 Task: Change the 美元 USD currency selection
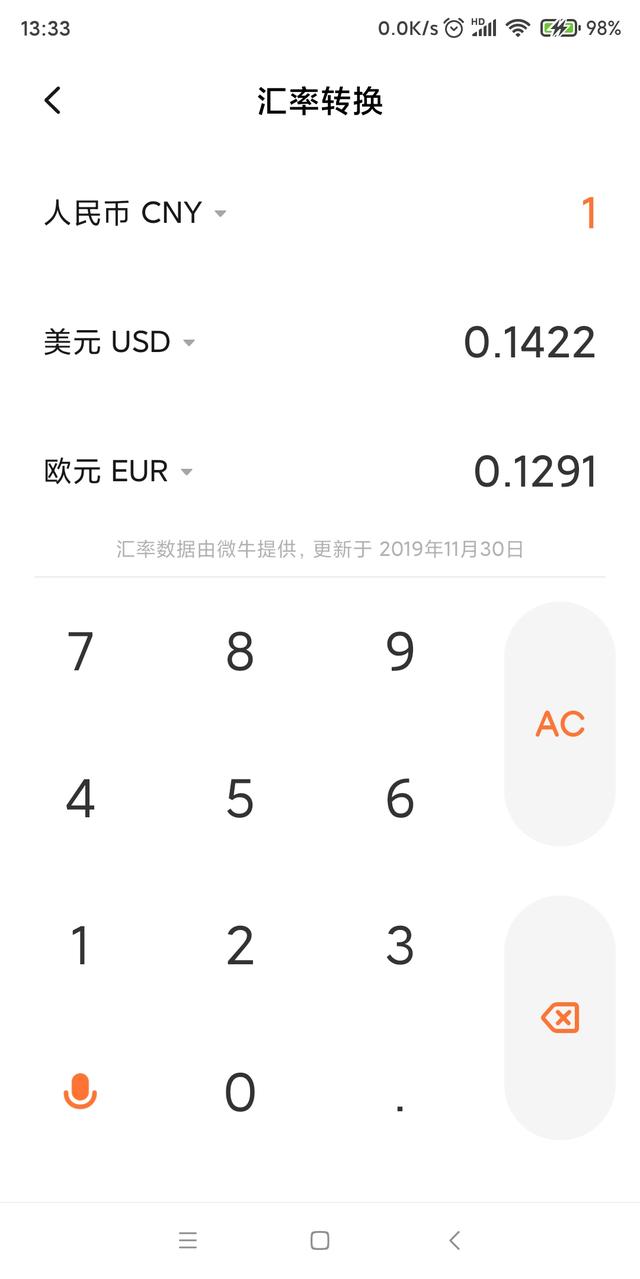point(119,342)
